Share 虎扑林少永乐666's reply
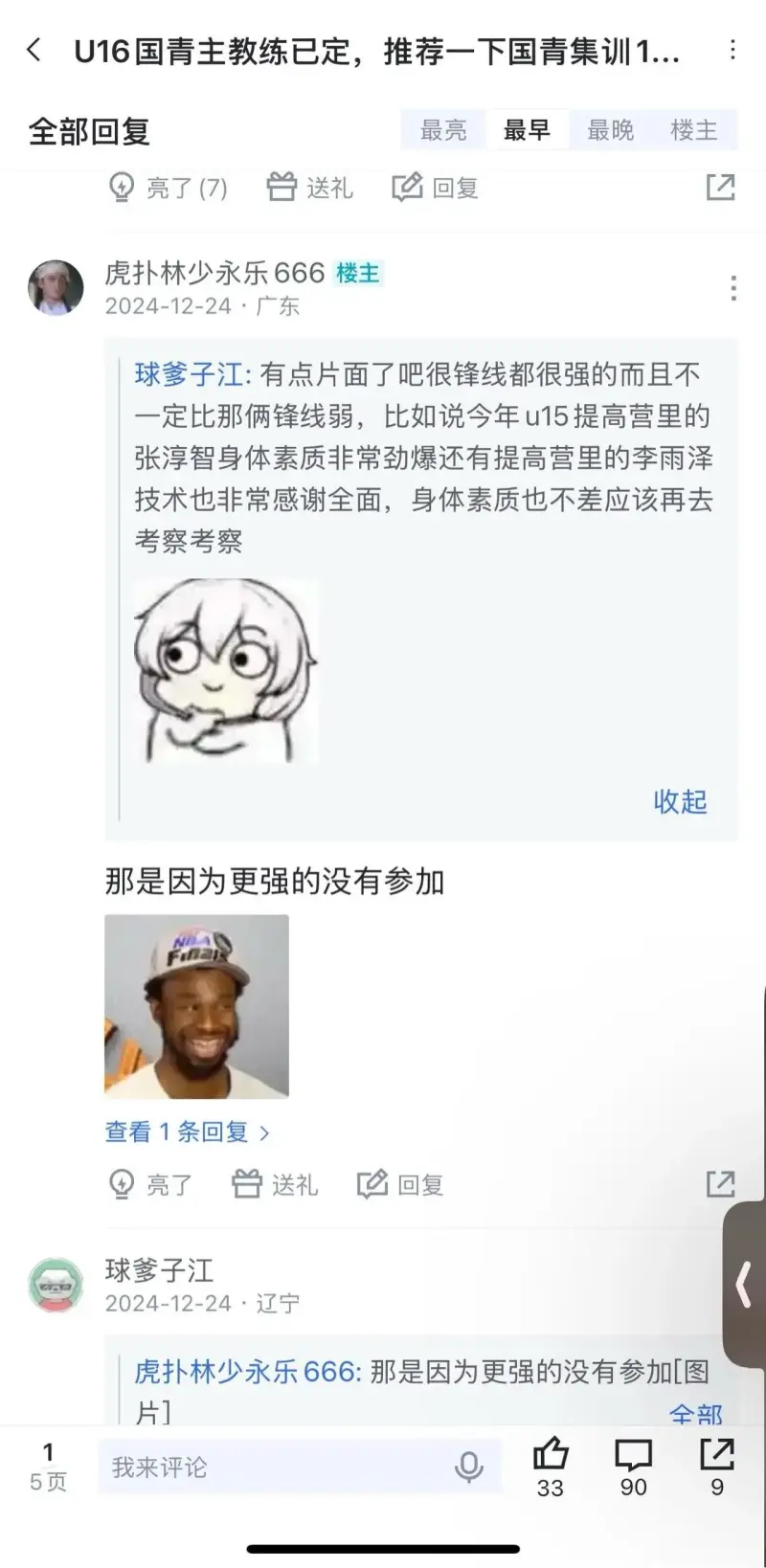The image size is (766, 1568). [x=720, y=1184]
